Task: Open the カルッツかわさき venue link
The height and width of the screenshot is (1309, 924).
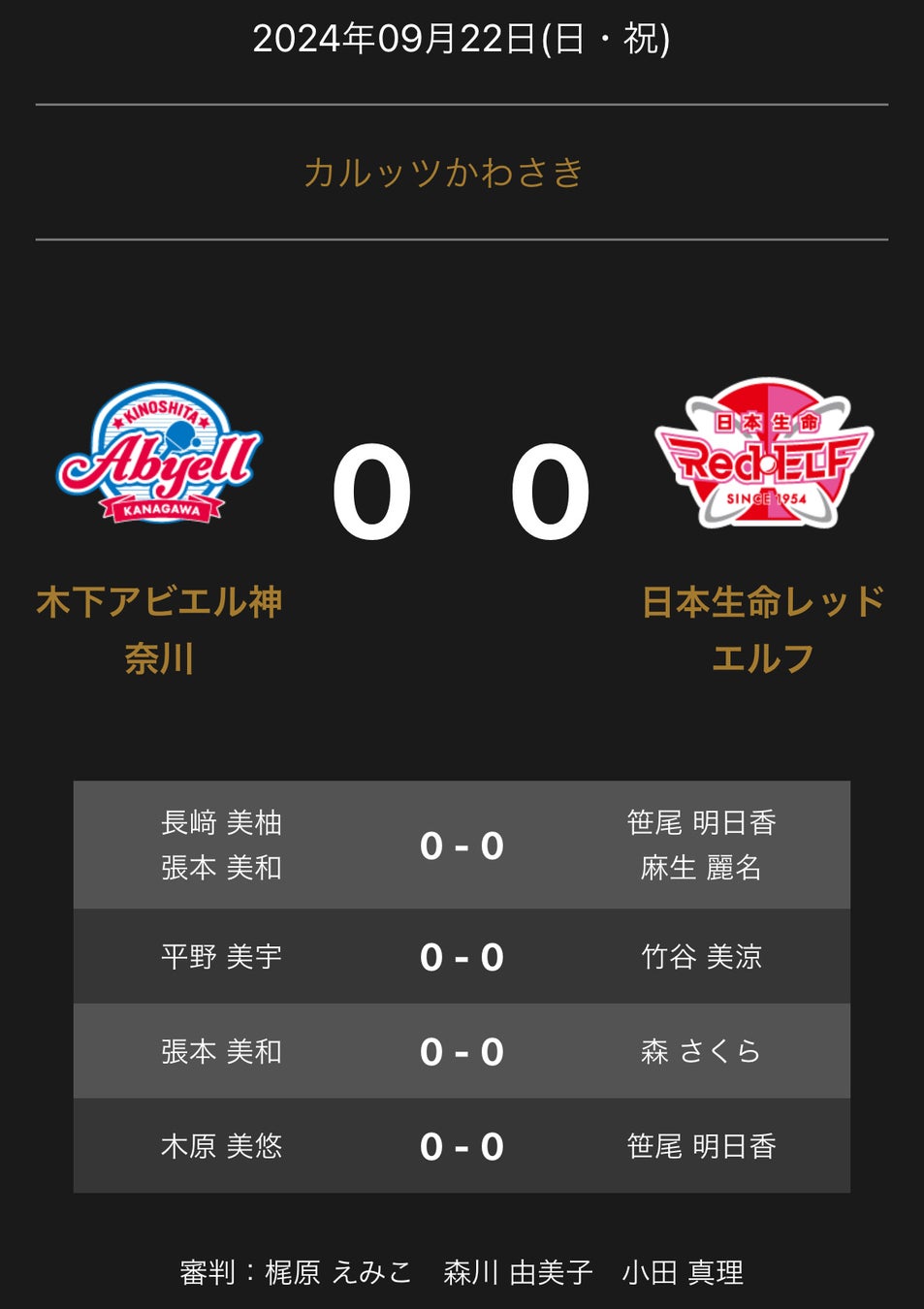Action: pos(443,173)
